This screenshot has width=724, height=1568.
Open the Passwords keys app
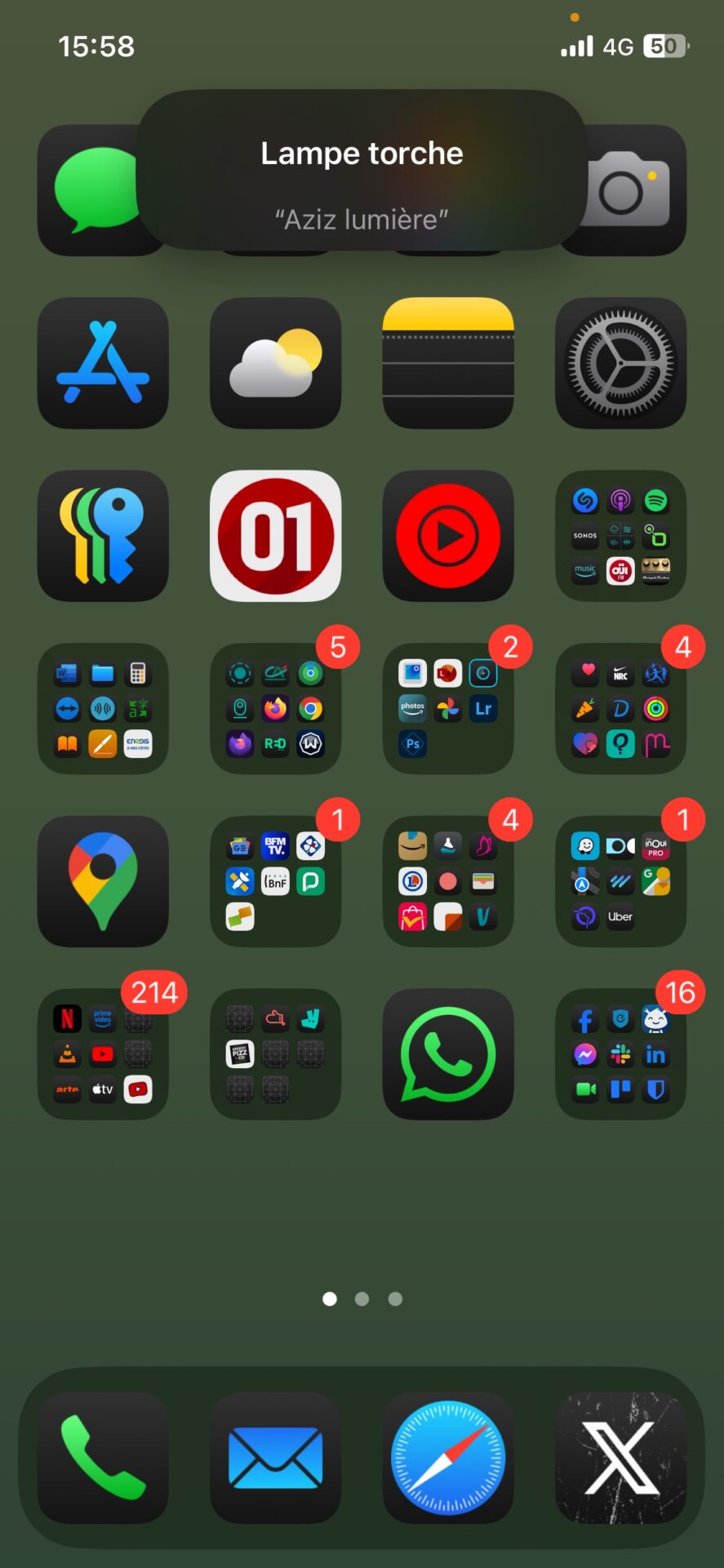103,536
